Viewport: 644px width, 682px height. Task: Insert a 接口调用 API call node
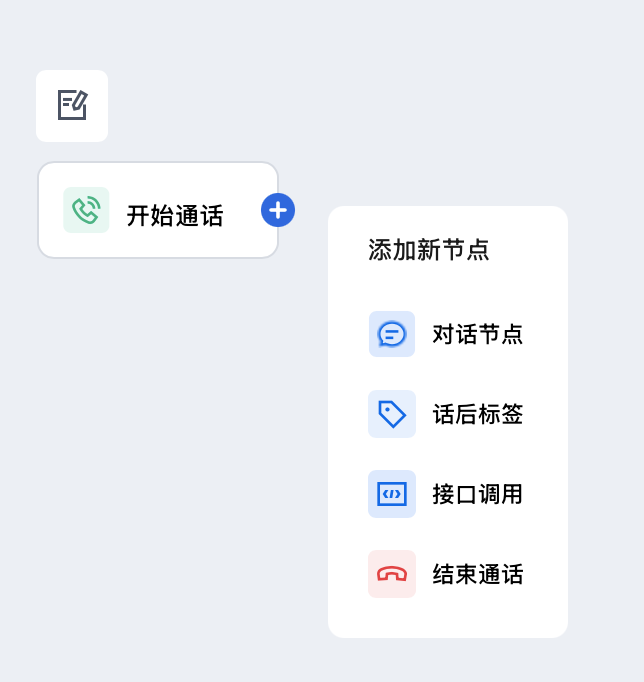coord(447,494)
